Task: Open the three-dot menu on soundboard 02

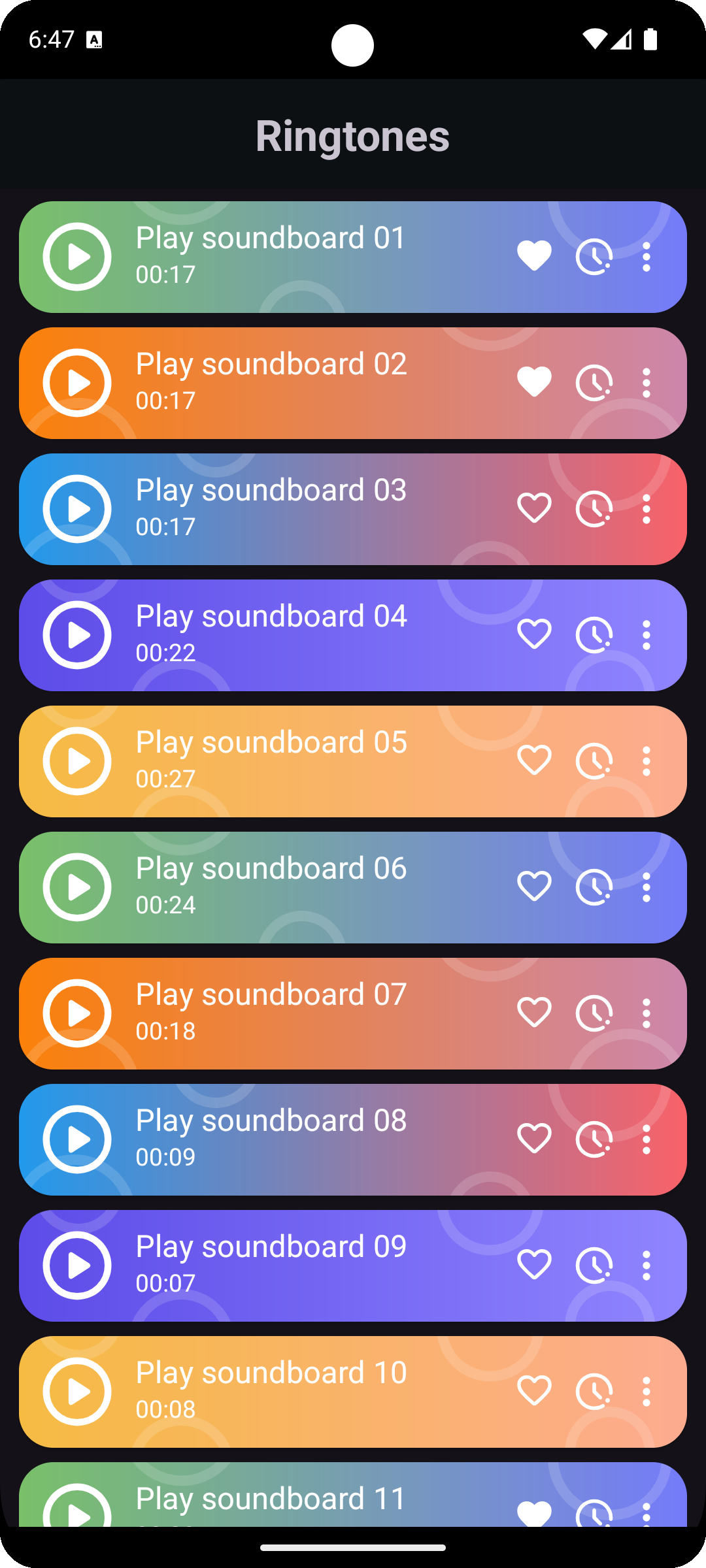Action: (x=647, y=383)
